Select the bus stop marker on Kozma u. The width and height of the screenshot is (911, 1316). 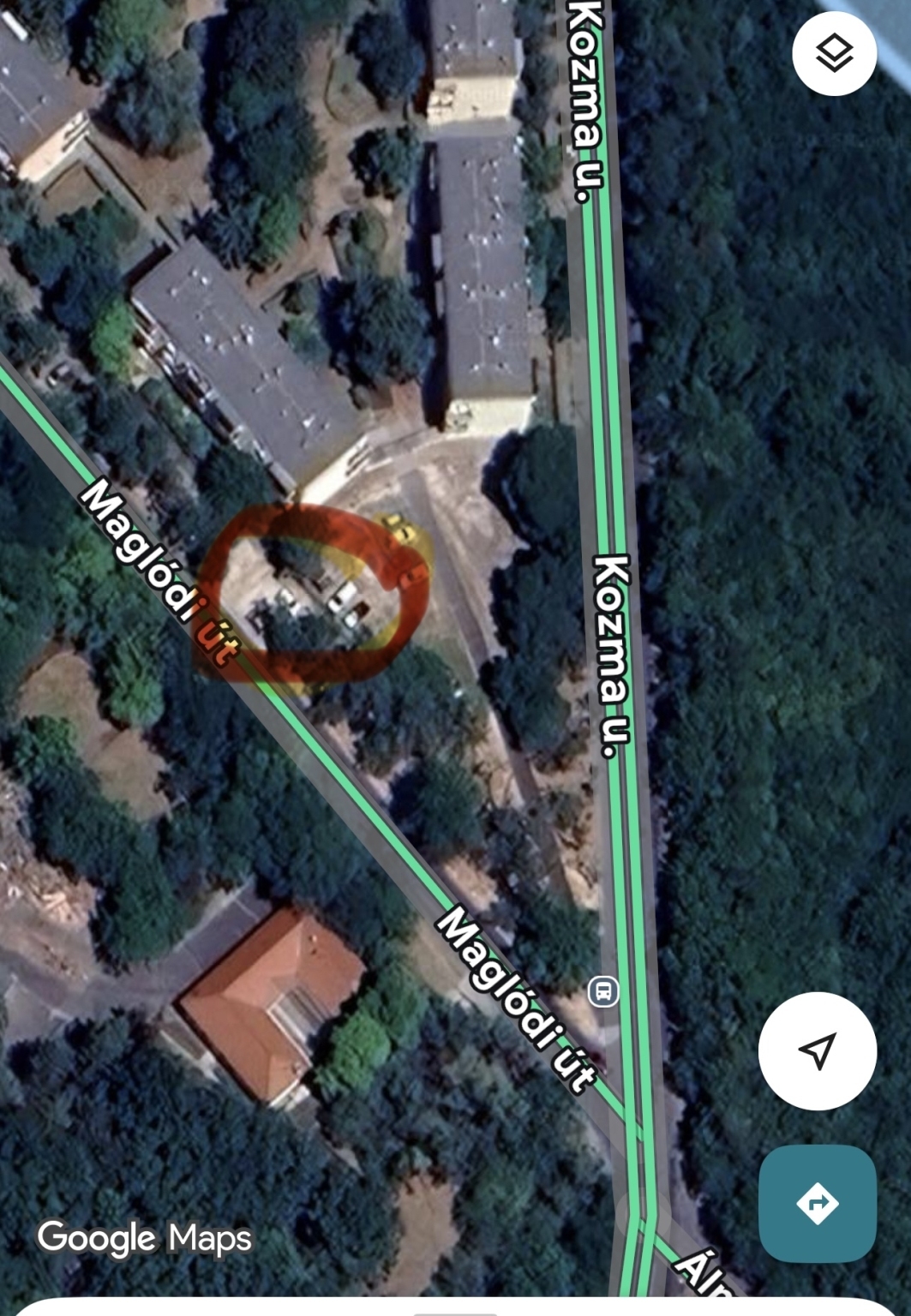[603, 991]
